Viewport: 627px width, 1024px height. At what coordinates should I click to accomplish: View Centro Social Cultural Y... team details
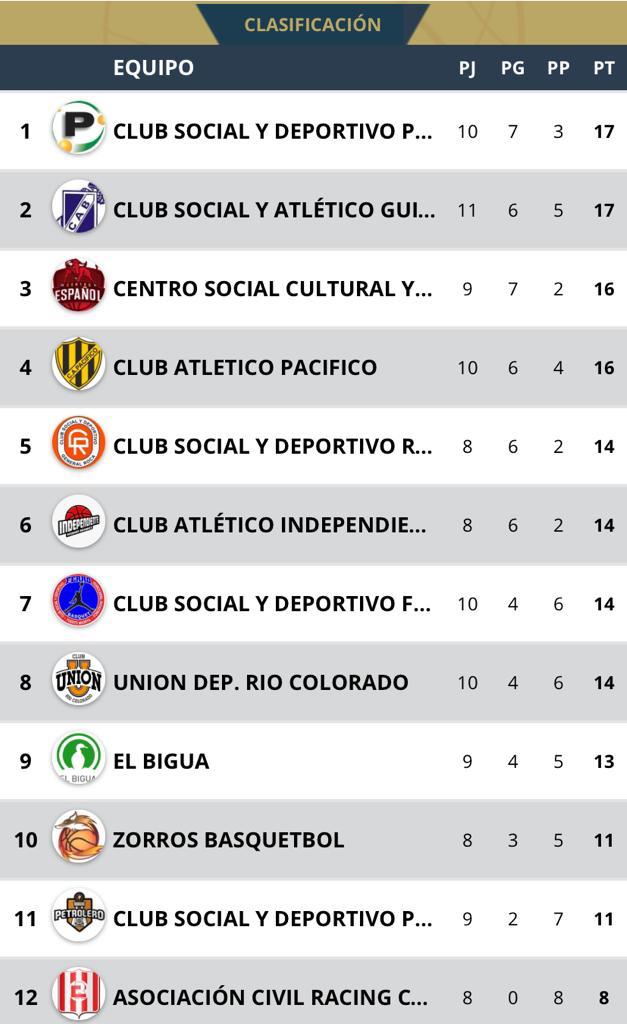[272, 289]
